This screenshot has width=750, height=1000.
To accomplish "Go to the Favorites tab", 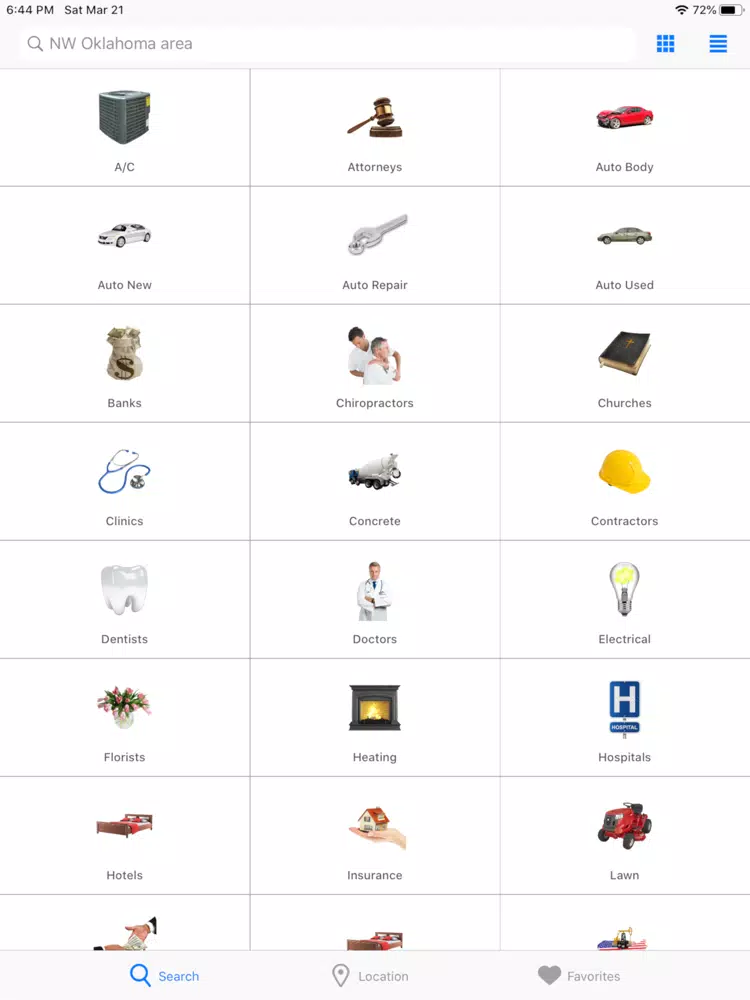I will click(x=579, y=976).
